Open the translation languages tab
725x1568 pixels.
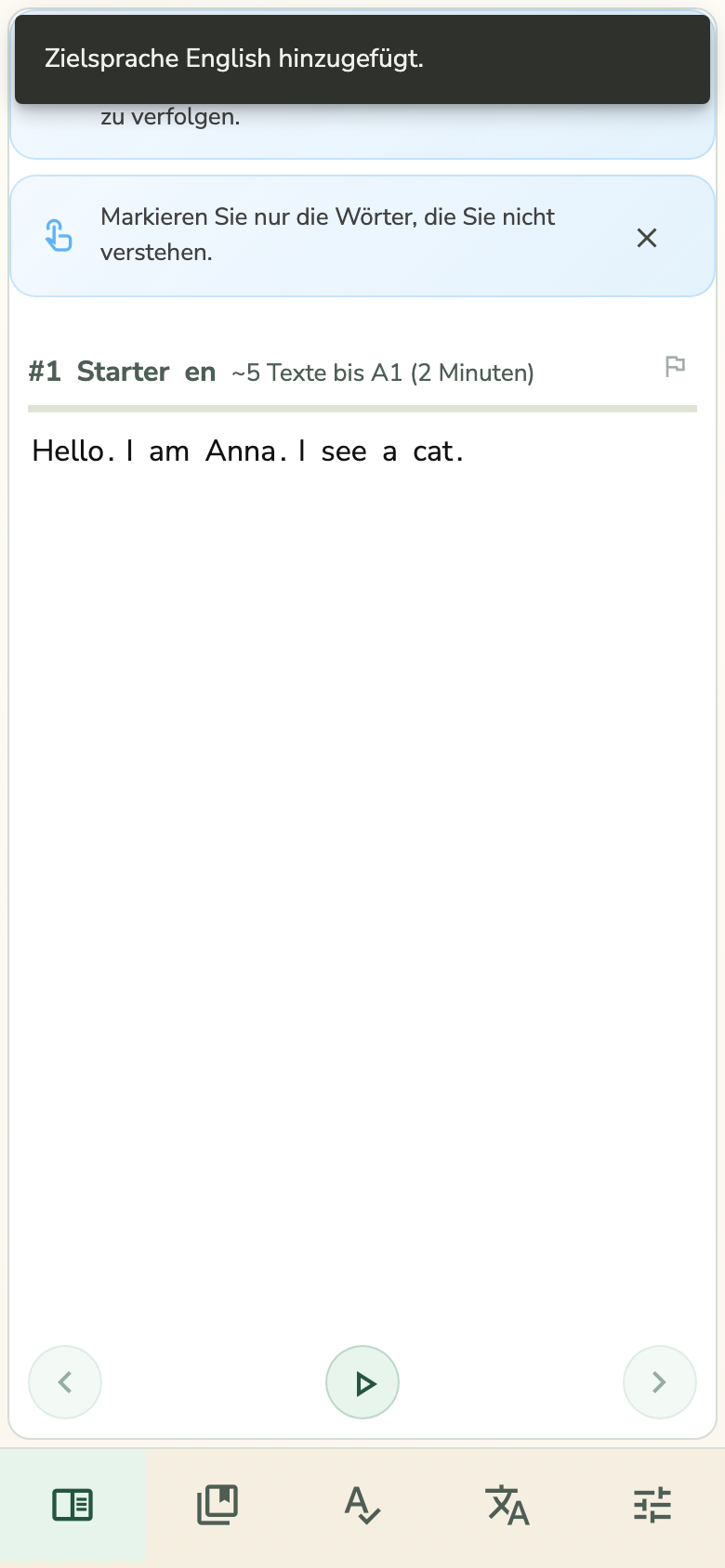point(507,1505)
